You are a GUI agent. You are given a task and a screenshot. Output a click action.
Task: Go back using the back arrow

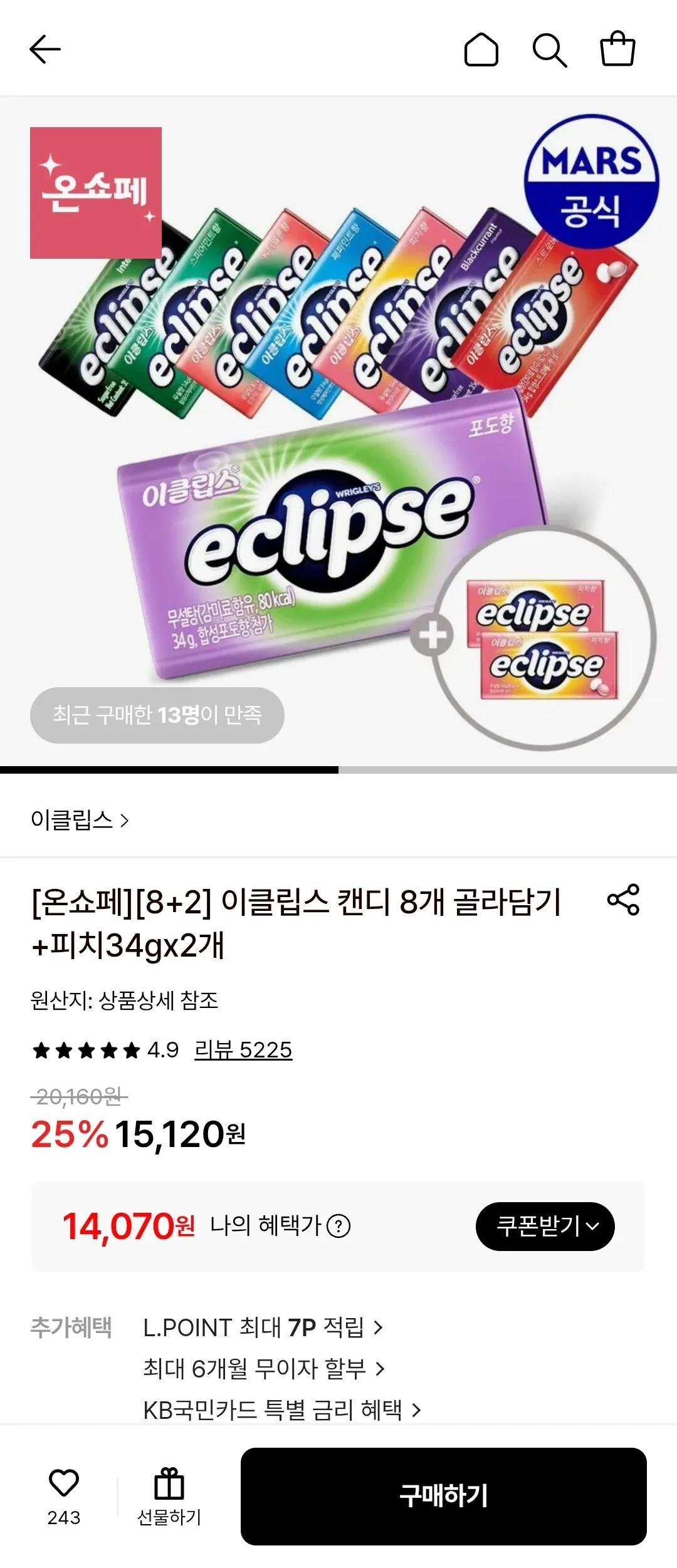45,49
